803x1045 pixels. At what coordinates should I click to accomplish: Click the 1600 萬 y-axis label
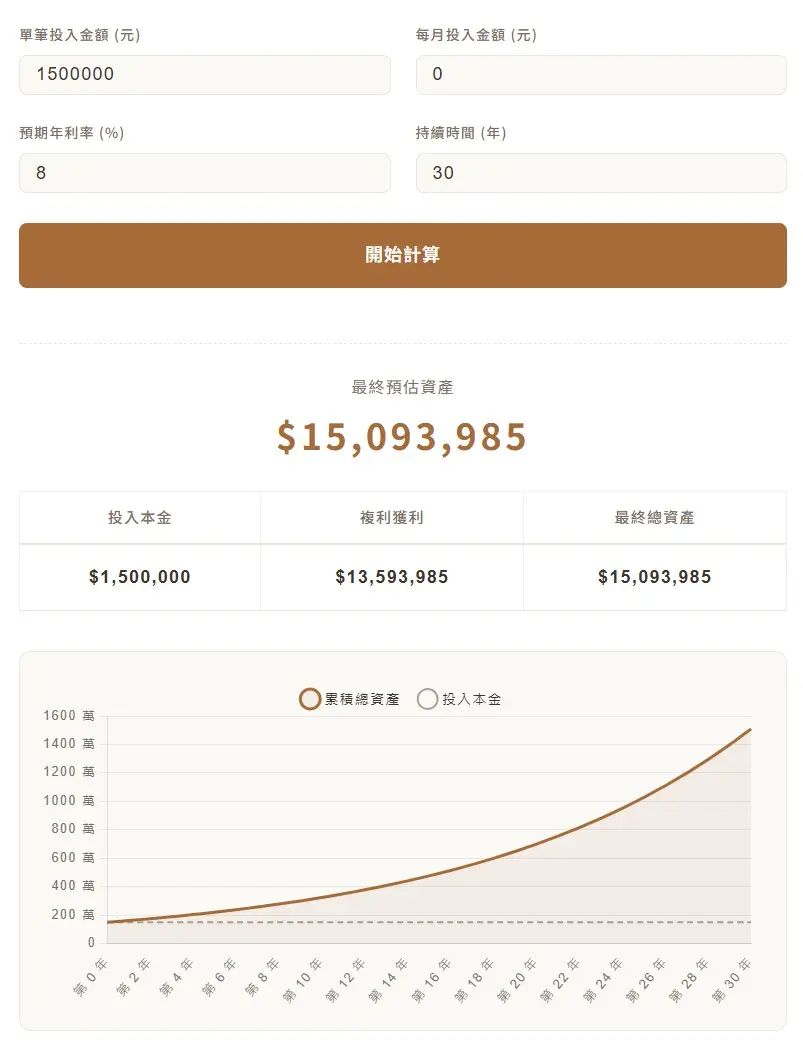pyautogui.click(x=66, y=716)
